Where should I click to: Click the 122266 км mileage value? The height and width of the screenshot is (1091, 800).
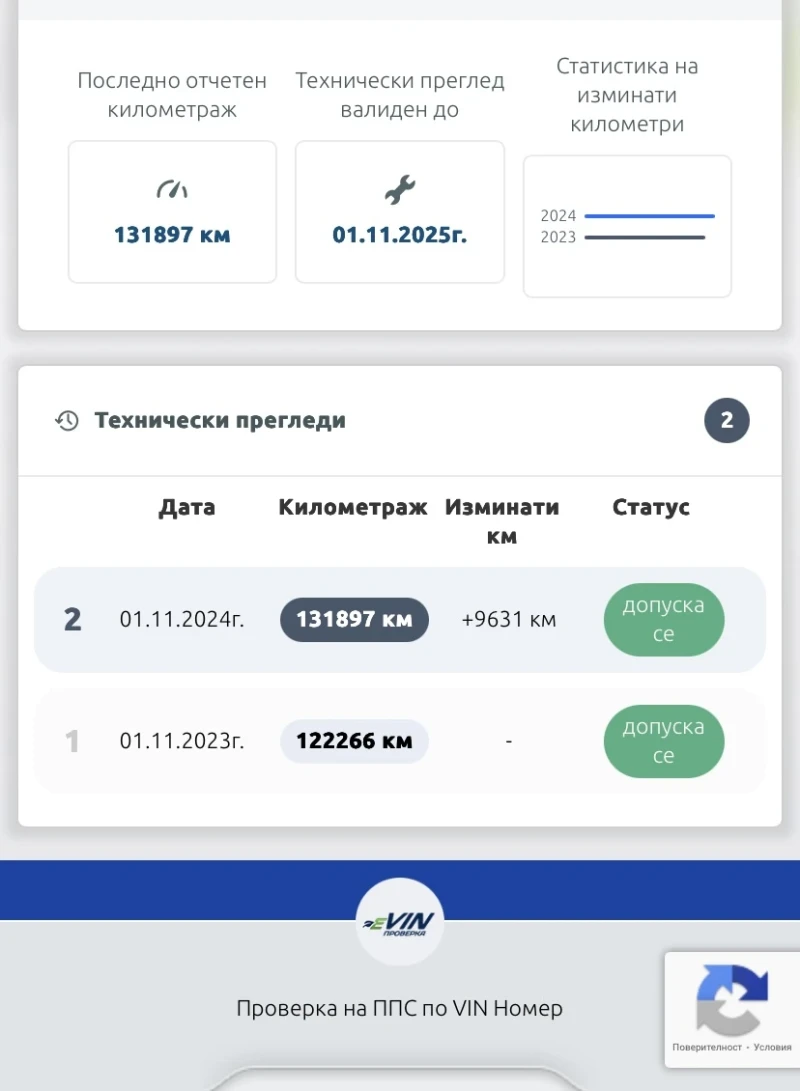(x=354, y=741)
